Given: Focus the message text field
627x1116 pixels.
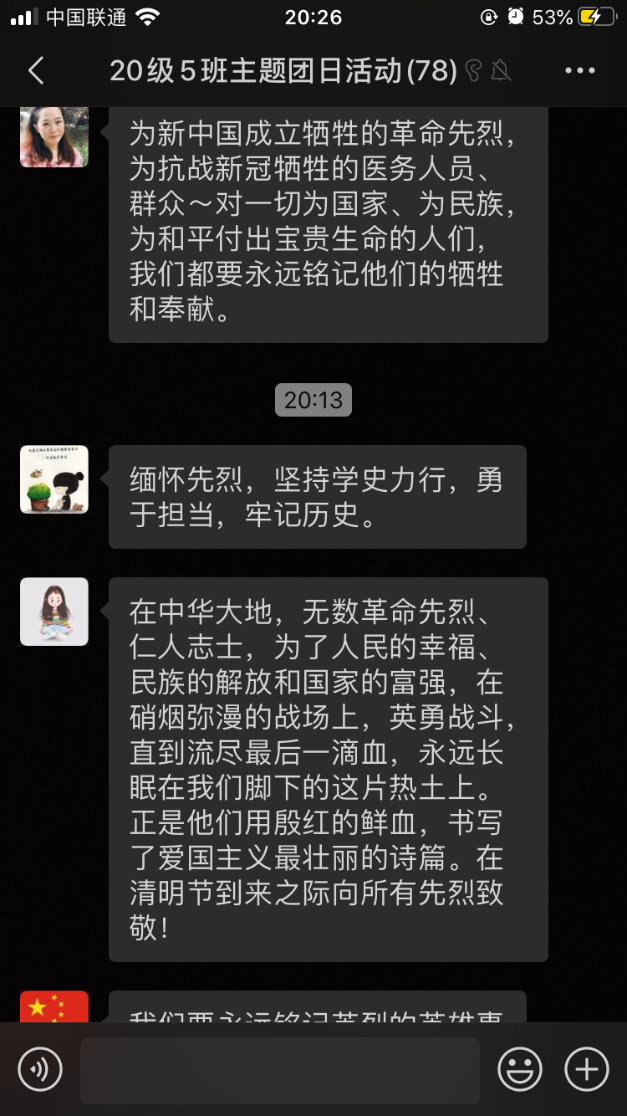Looking at the screenshot, I should pos(280,1070).
